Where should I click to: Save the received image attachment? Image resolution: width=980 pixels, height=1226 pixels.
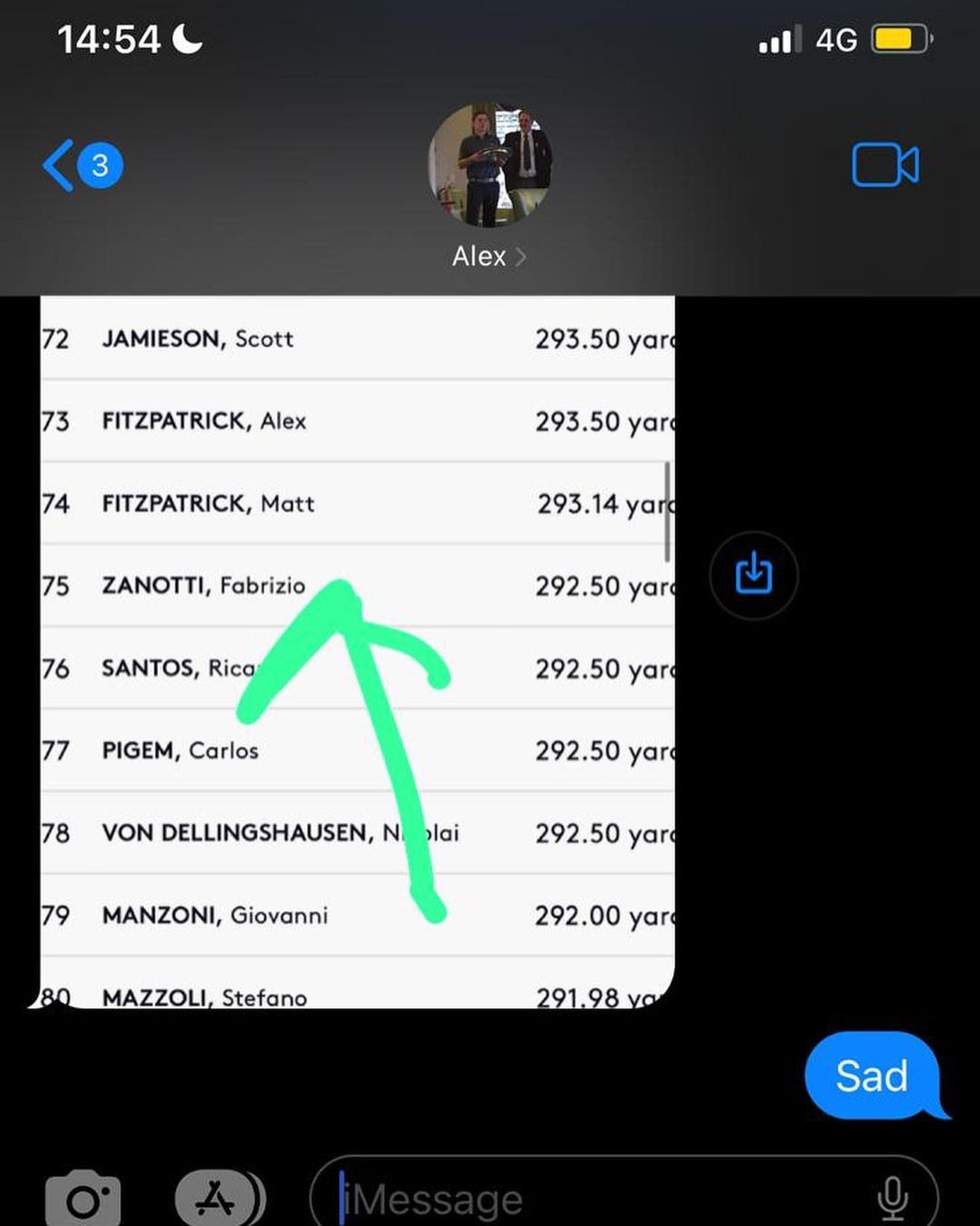click(753, 575)
